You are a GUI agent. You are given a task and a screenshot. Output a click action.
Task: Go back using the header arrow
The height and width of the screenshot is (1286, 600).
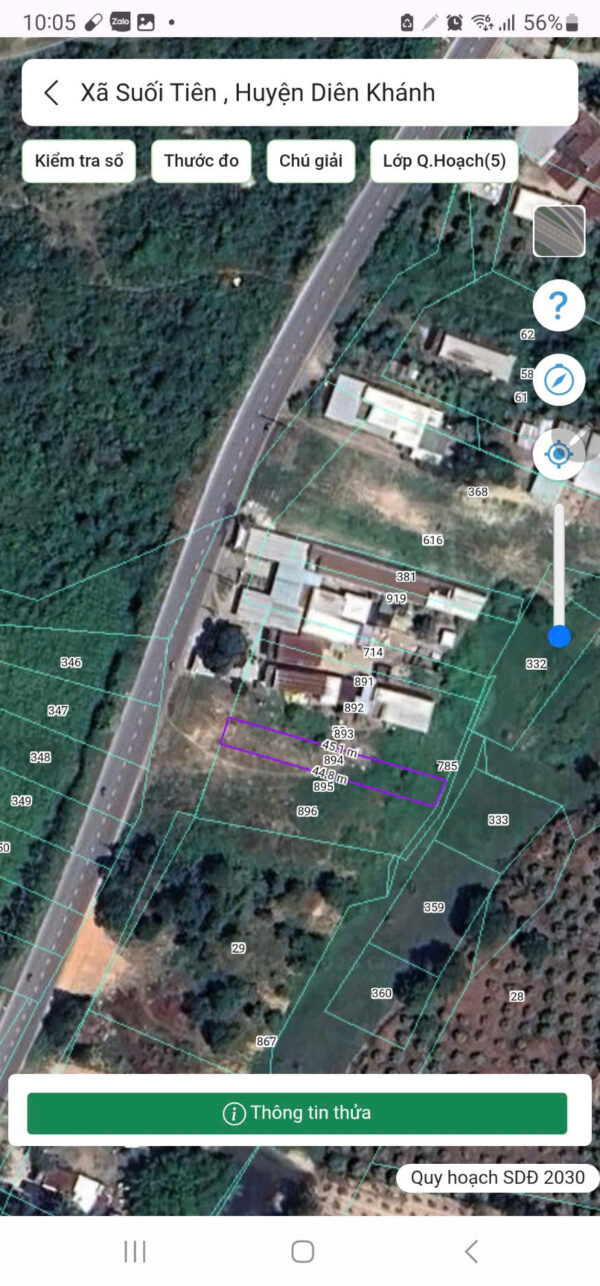52,93
